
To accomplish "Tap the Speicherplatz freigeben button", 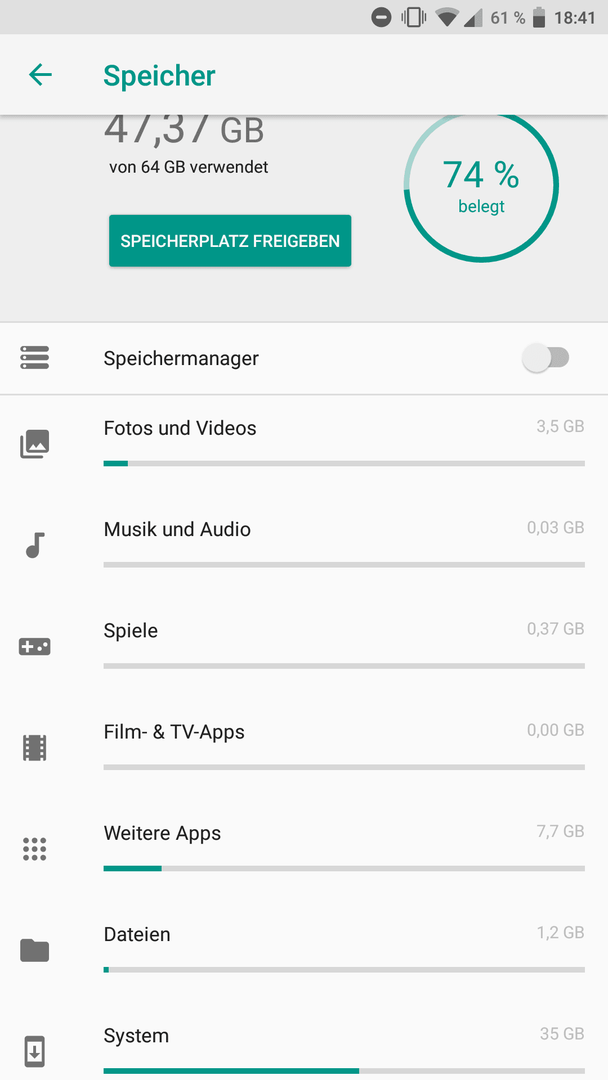I will [x=230, y=241].
